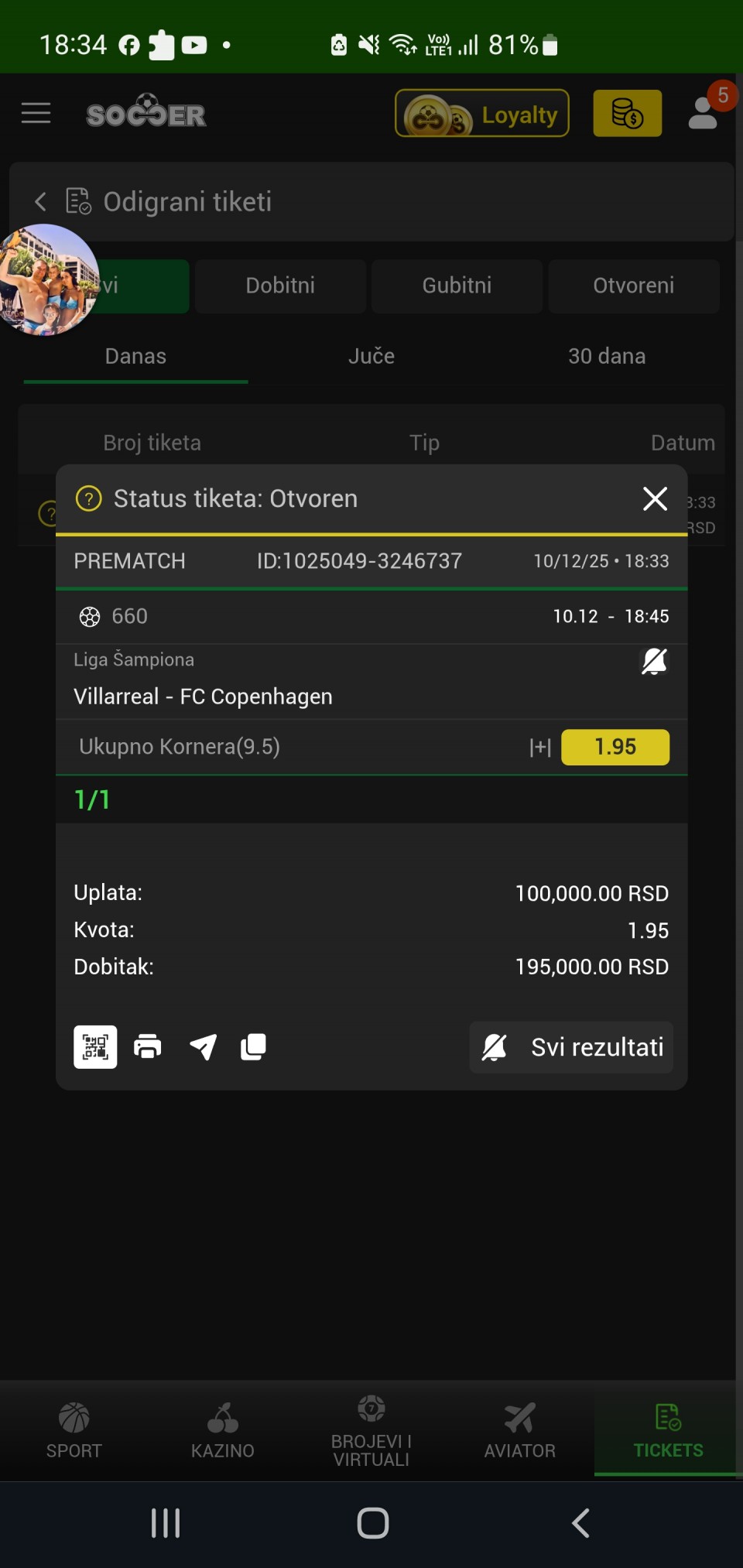
Task: Go back from Odigrani tiketi
Action: point(41,202)
